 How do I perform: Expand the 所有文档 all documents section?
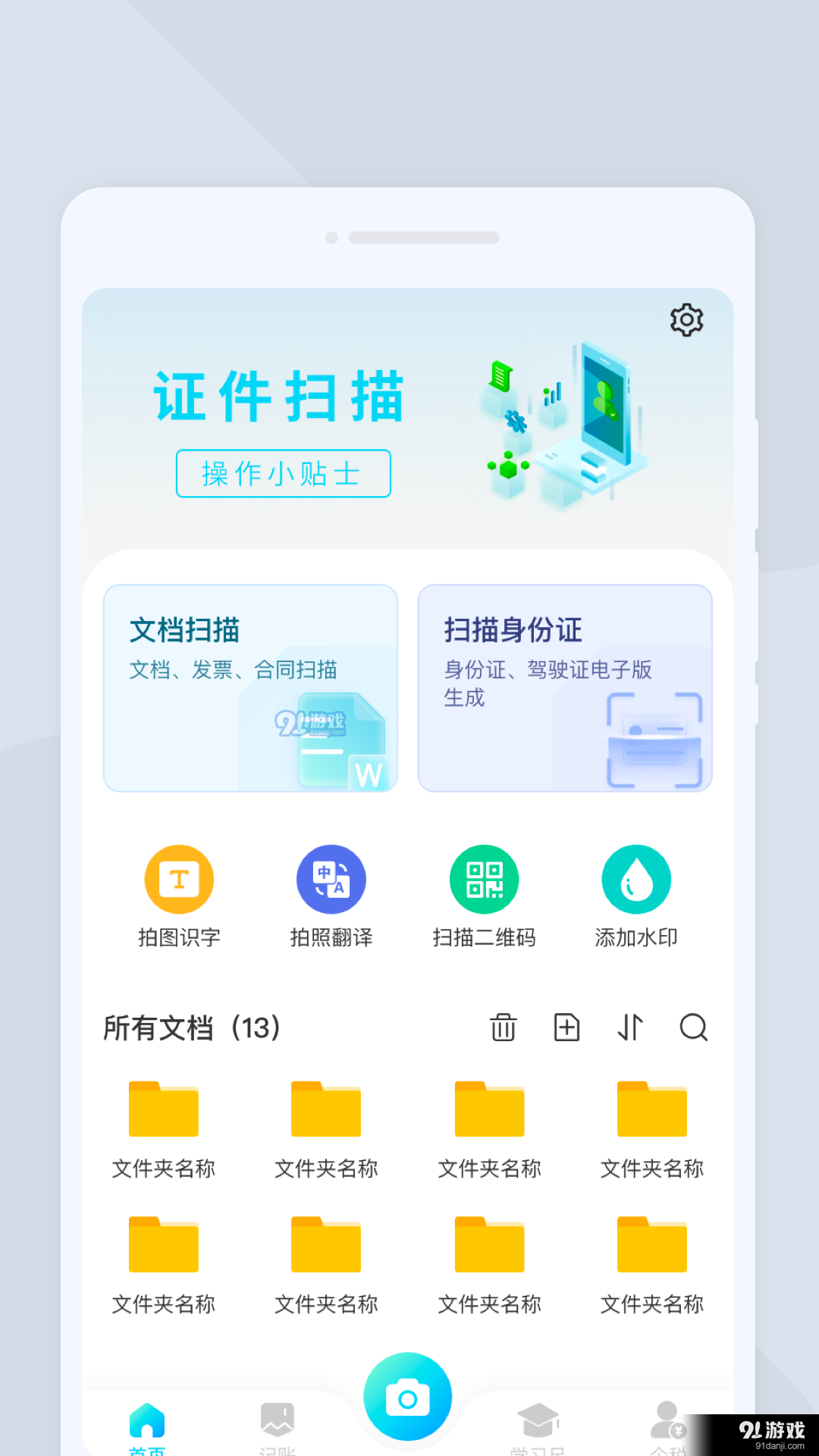click(x=191, y=1029)
